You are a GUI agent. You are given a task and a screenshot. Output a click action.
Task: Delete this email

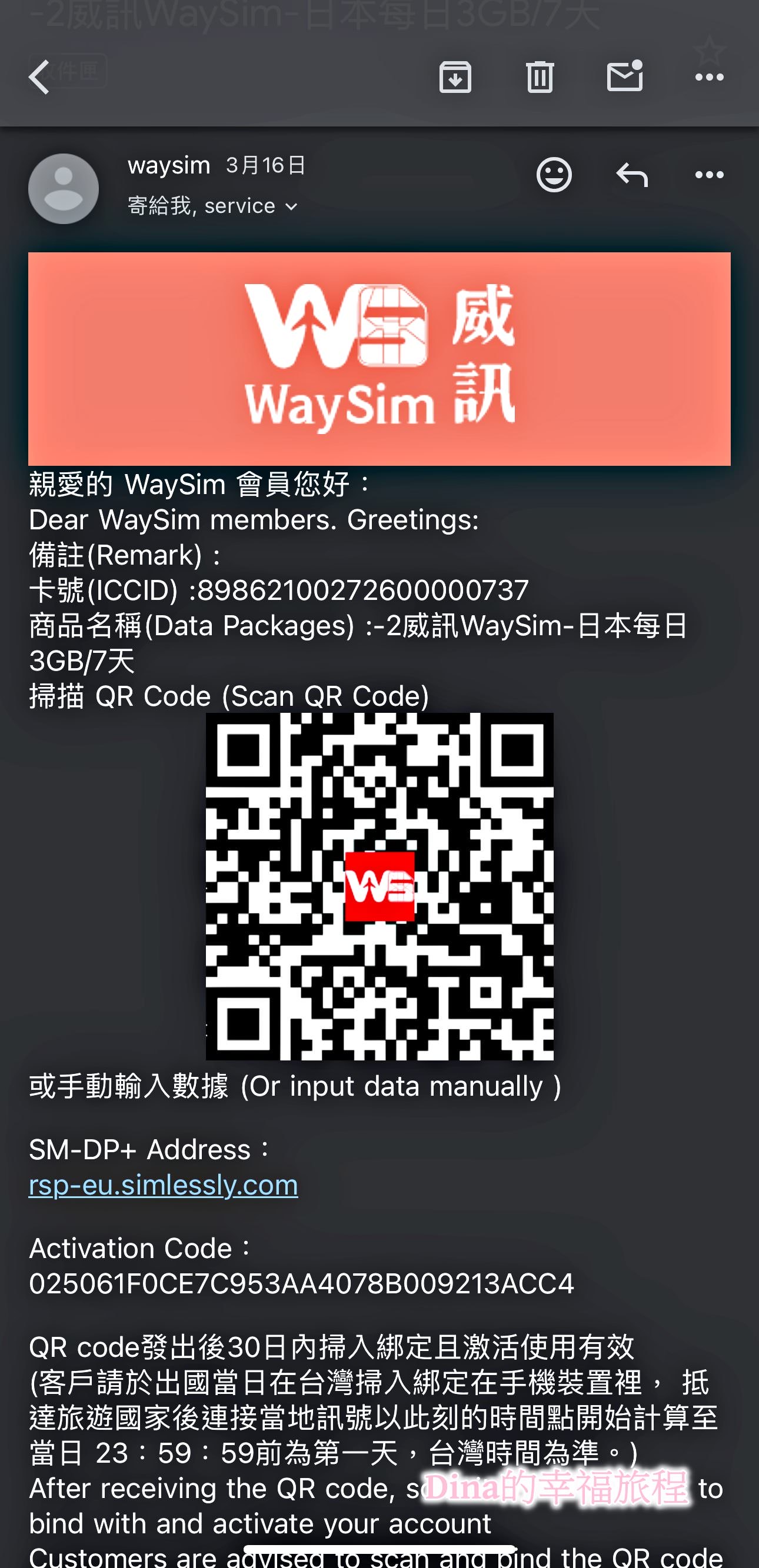pyautogui.click(x=540, y=77)
